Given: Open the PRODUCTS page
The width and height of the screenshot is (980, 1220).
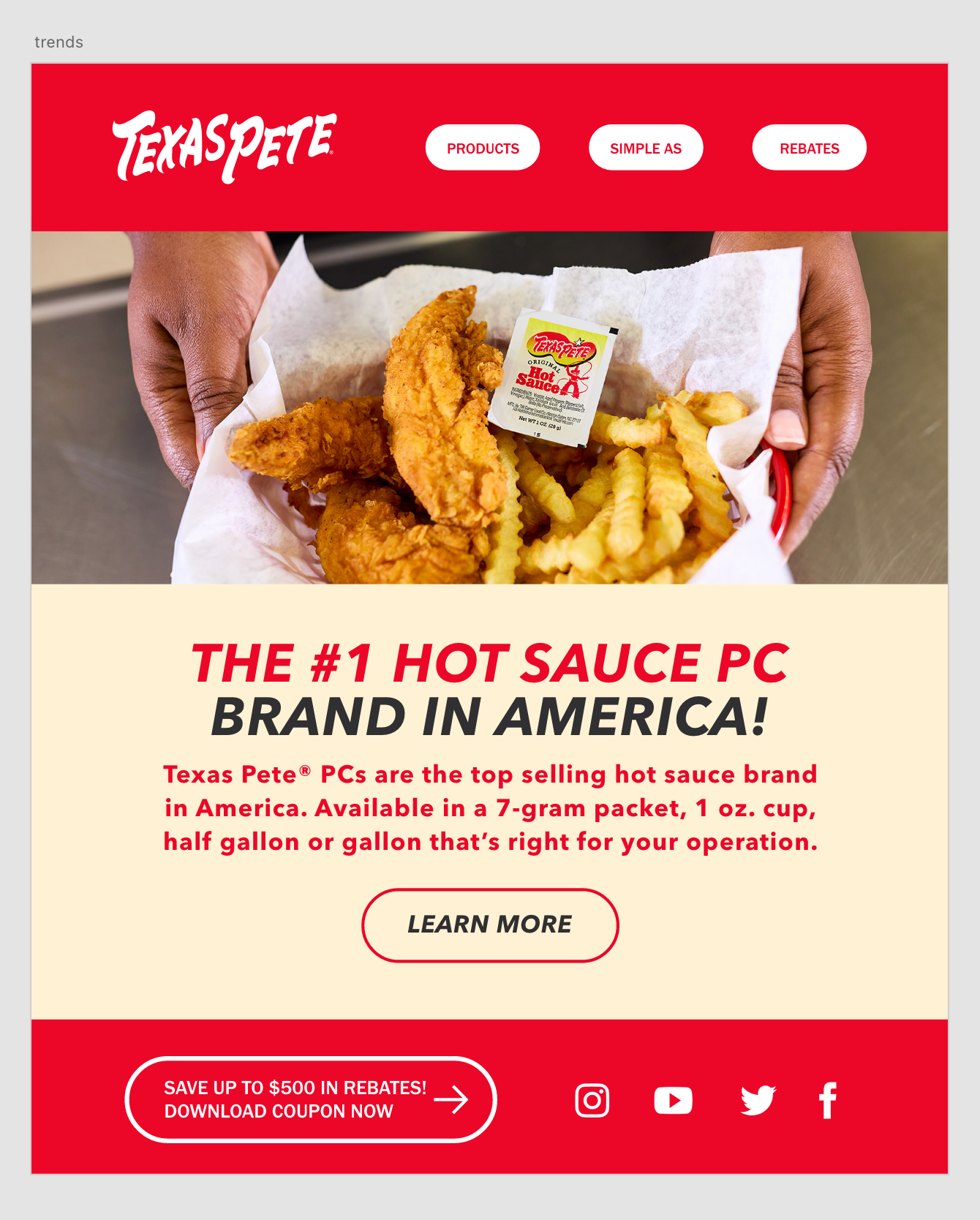Looking at the screenshot, I should (483, 148).
